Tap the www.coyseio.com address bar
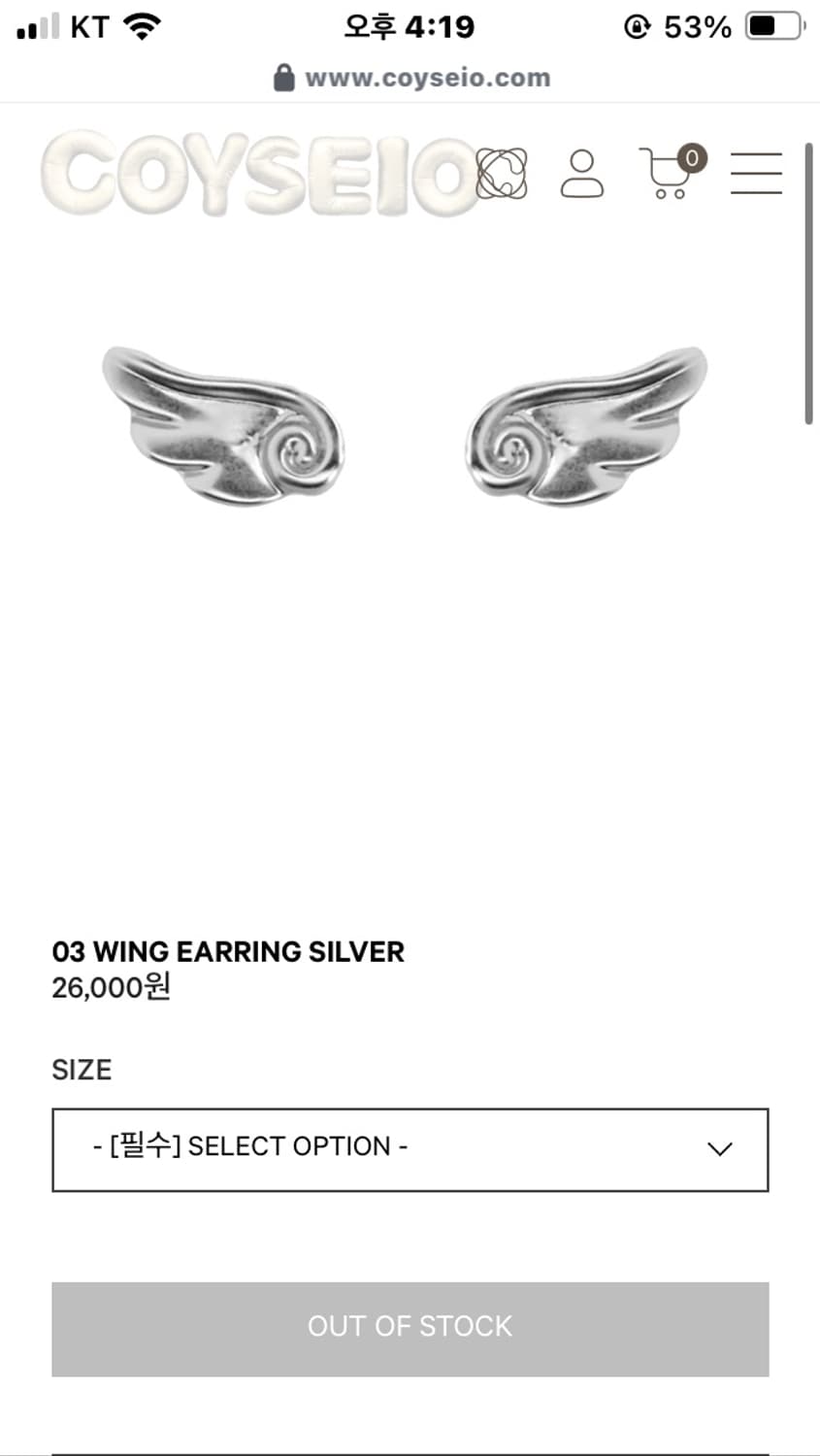The image size is (820, 1456). [x=427, y=77]
